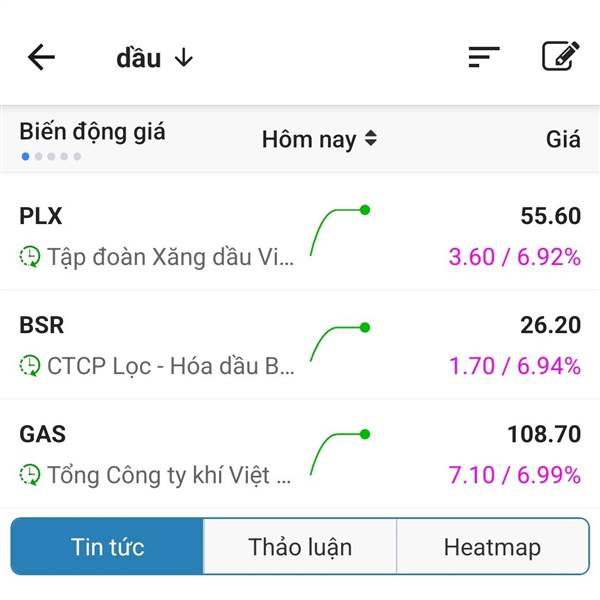The height and width of the screenshot is (600, 600).
Task: Open the "dầu" watchlist dropdown
Action: pos(154,58)
